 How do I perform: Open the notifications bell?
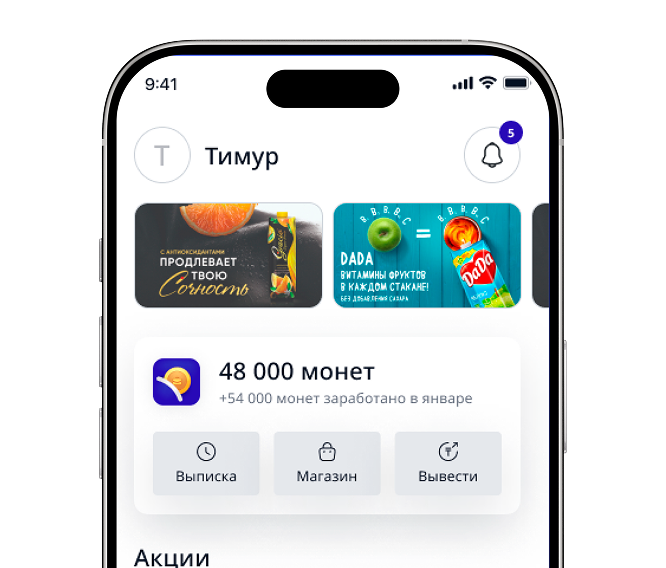[x=491, y=156]
